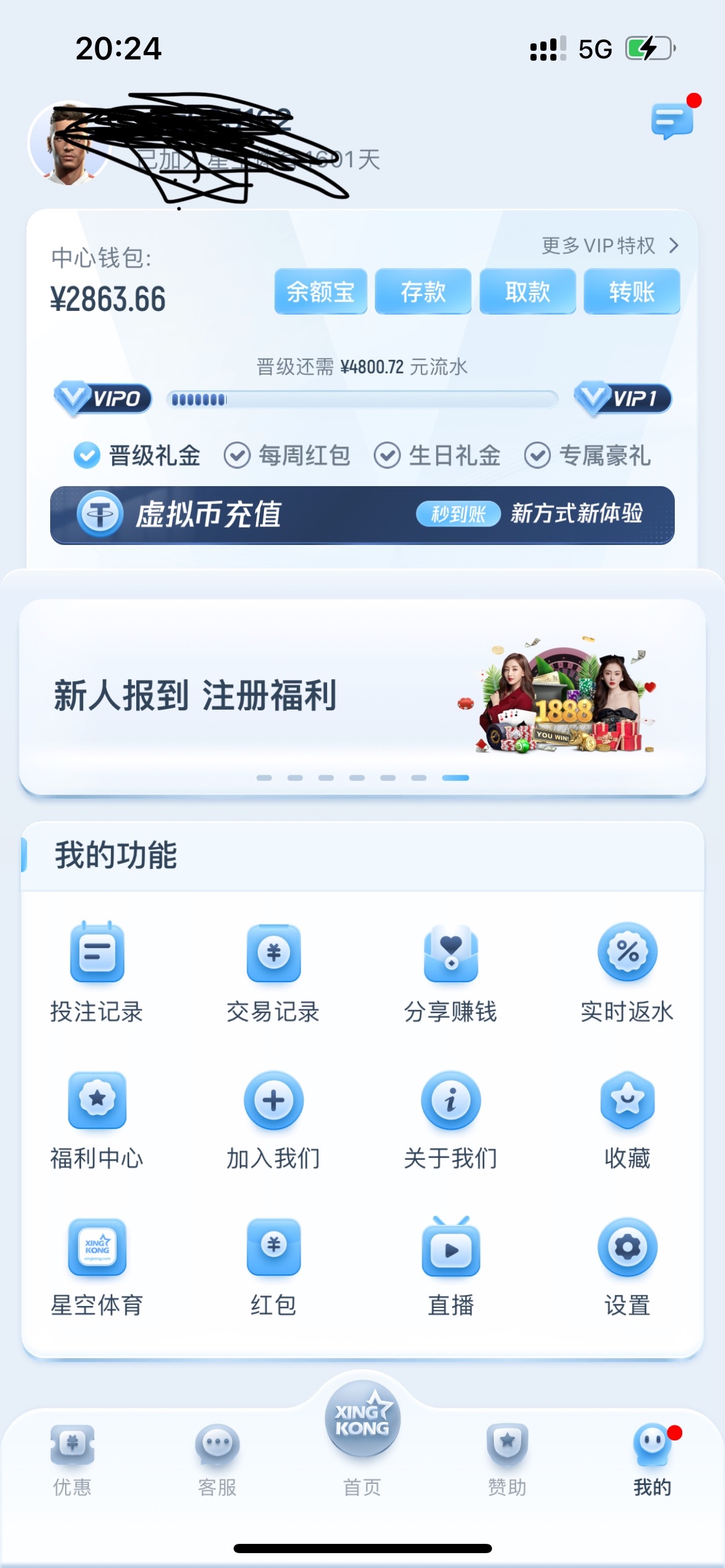Open 实时返水 rebate
Image resolution: width=725 pixels, height=1568 pixels.
(627, 971)
